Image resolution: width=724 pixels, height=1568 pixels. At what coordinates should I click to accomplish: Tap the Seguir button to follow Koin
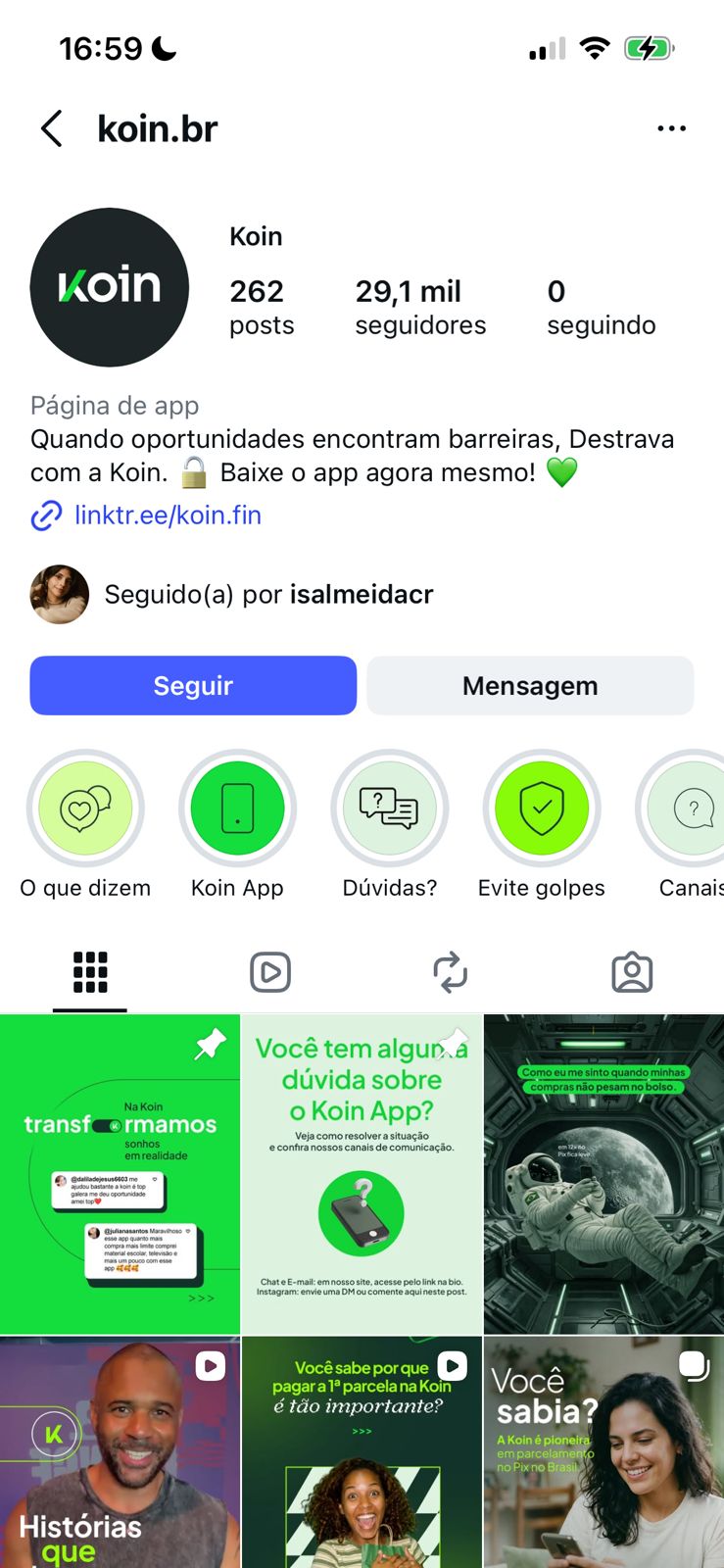point(193,686)
